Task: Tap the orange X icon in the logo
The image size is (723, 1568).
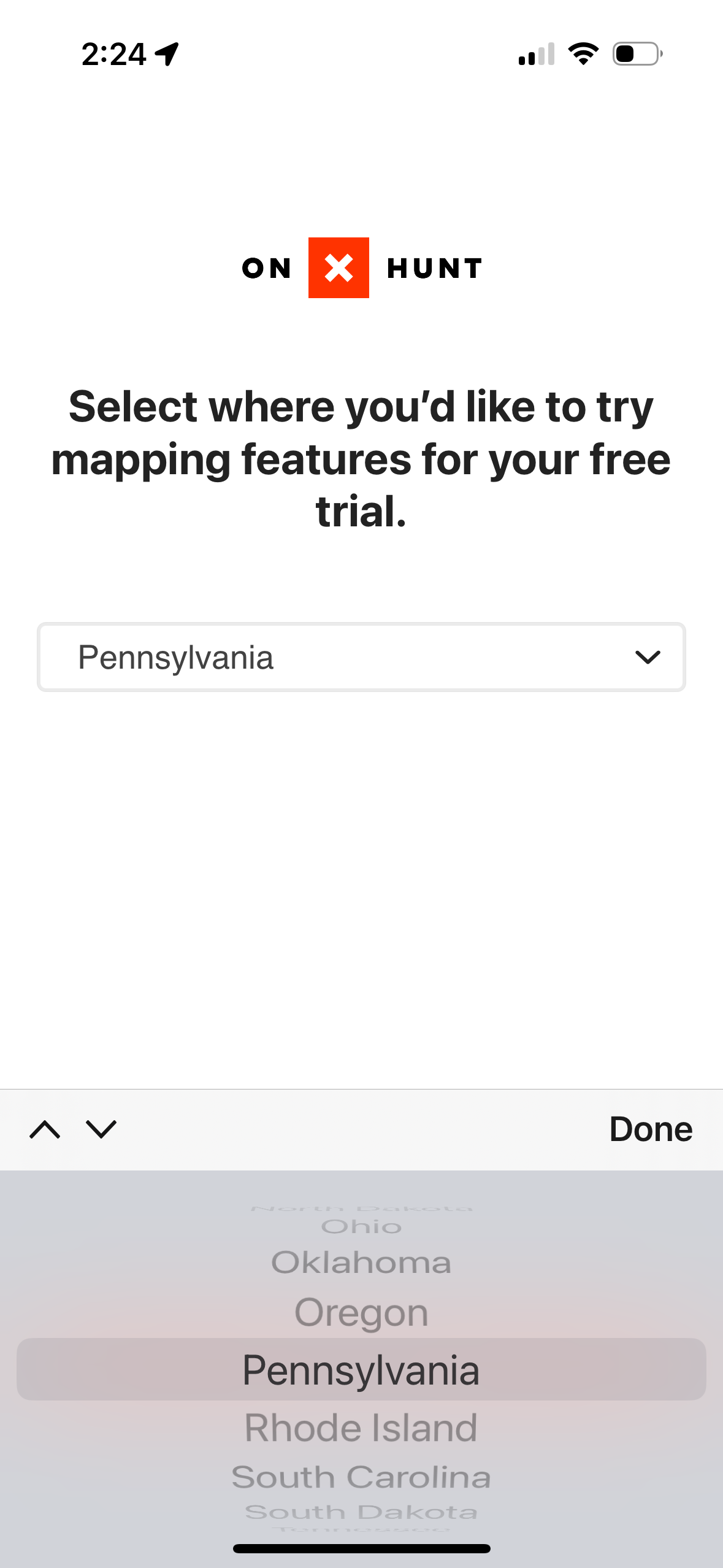Action: 339,267
